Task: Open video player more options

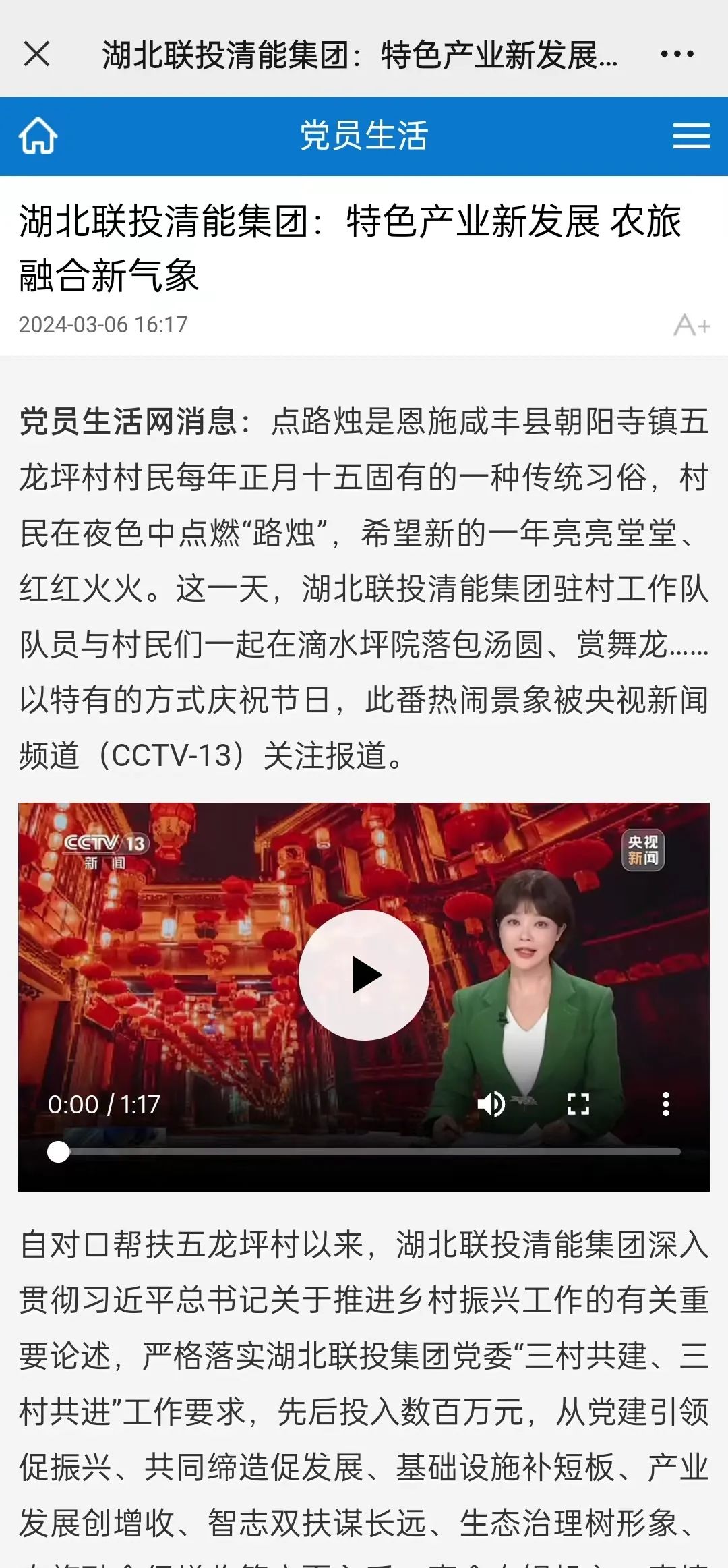Action: 666,1104
